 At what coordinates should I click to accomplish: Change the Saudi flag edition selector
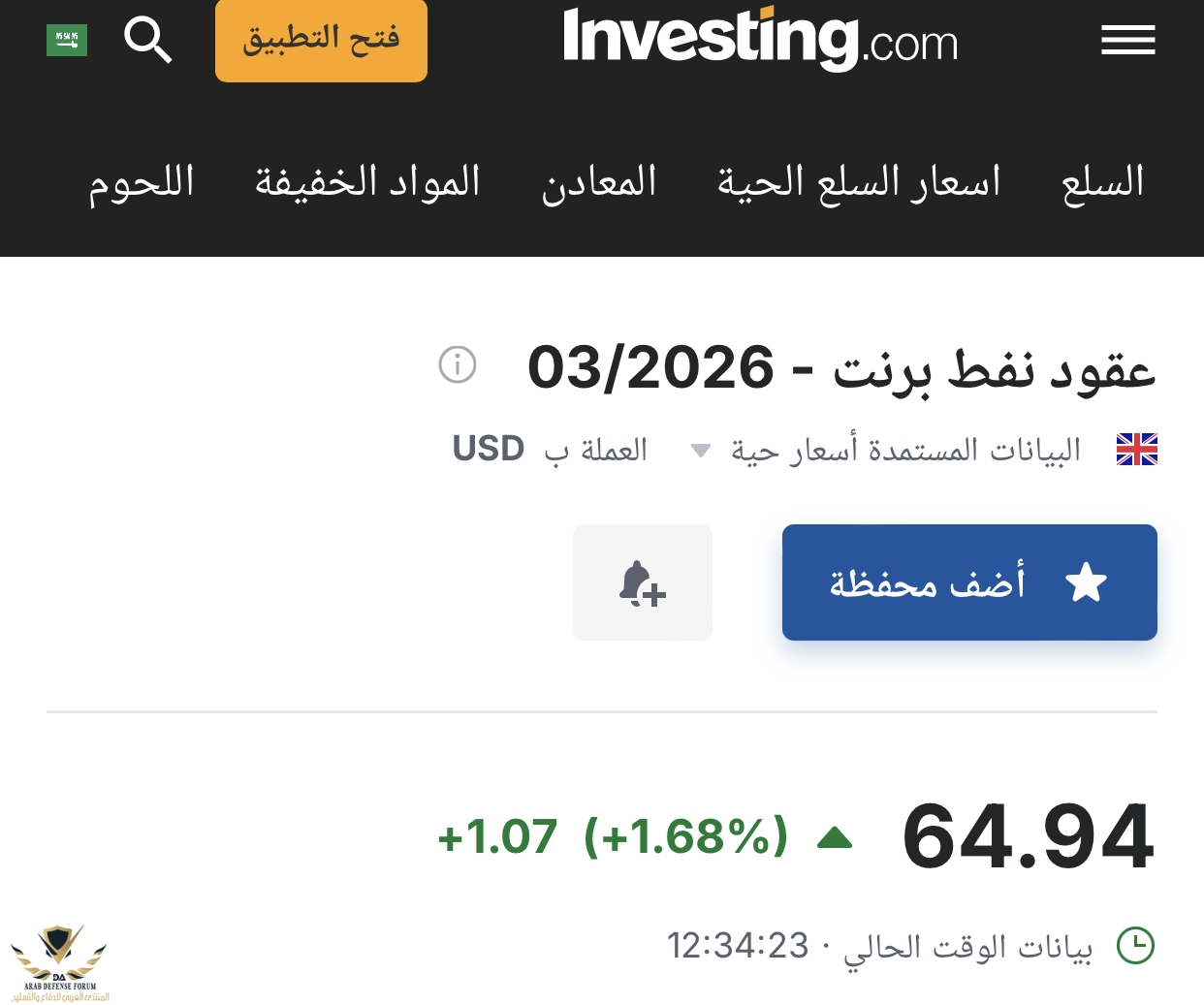coord(67,41)
